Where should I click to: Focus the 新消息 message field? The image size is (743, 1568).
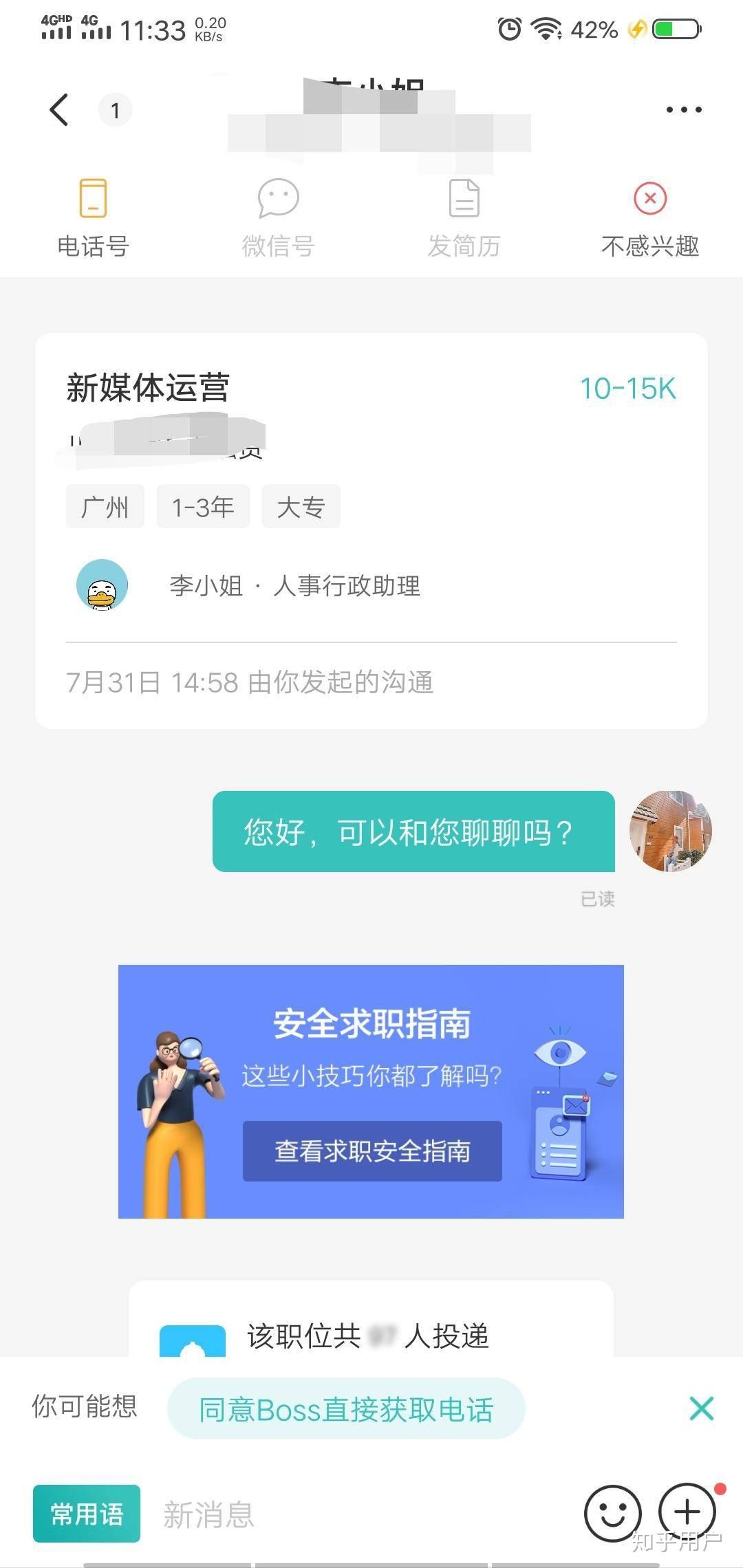click(358, 1514)
